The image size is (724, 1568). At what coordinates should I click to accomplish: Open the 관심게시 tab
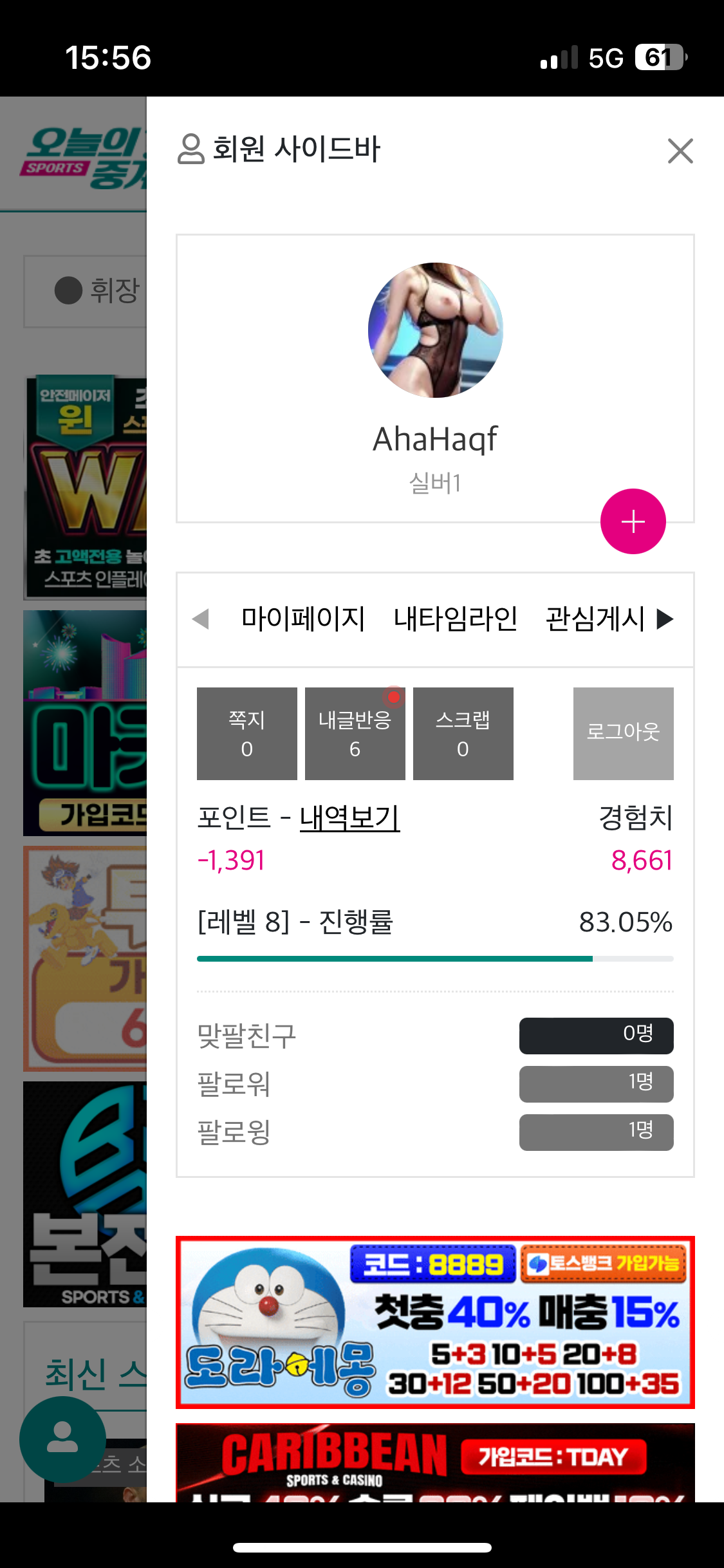click(x=595, y=619)
